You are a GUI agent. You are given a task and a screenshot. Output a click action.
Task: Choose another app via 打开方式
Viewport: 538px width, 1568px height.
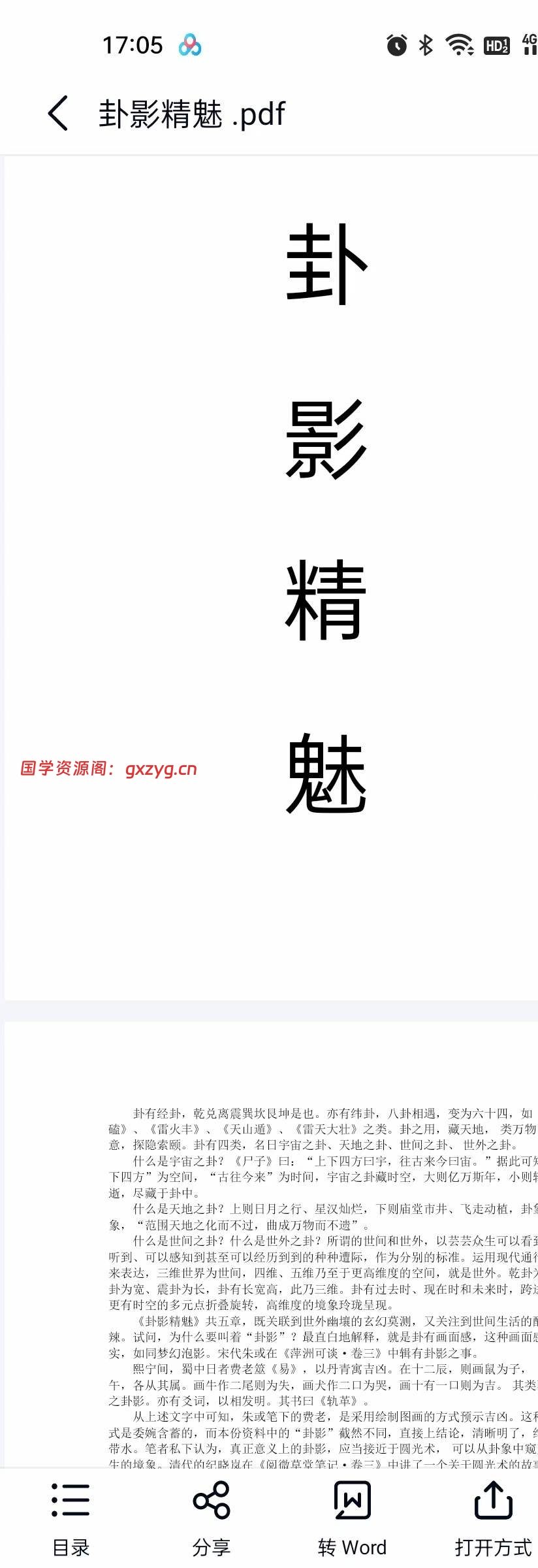click(493, 1518)
